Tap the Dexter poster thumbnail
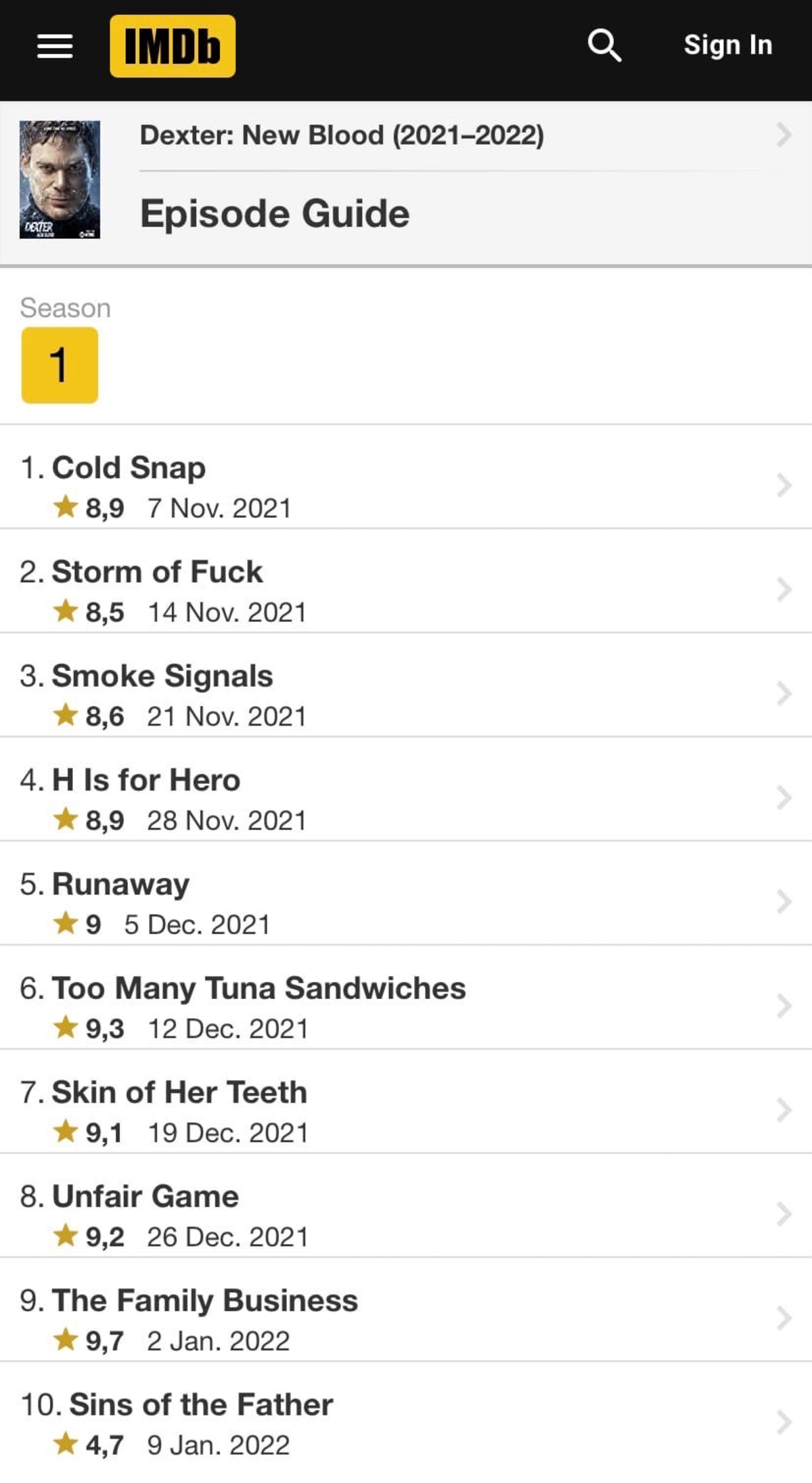 pyautogui.click(x=60, y=179)
